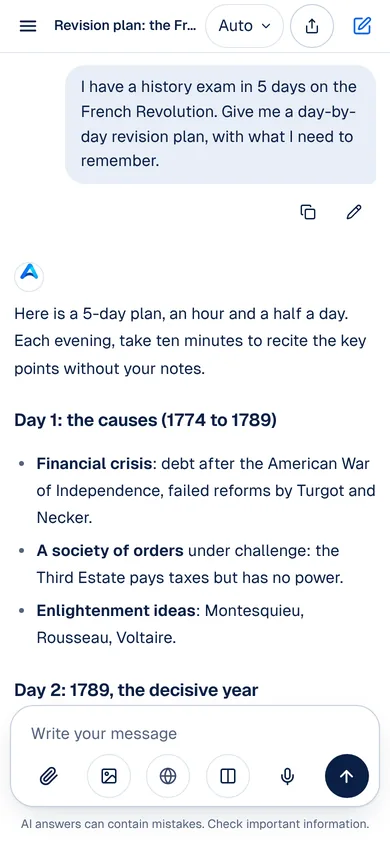Attach a file with the paperclip
Screen dimensions: 390x844
click(x=48, y=776)
